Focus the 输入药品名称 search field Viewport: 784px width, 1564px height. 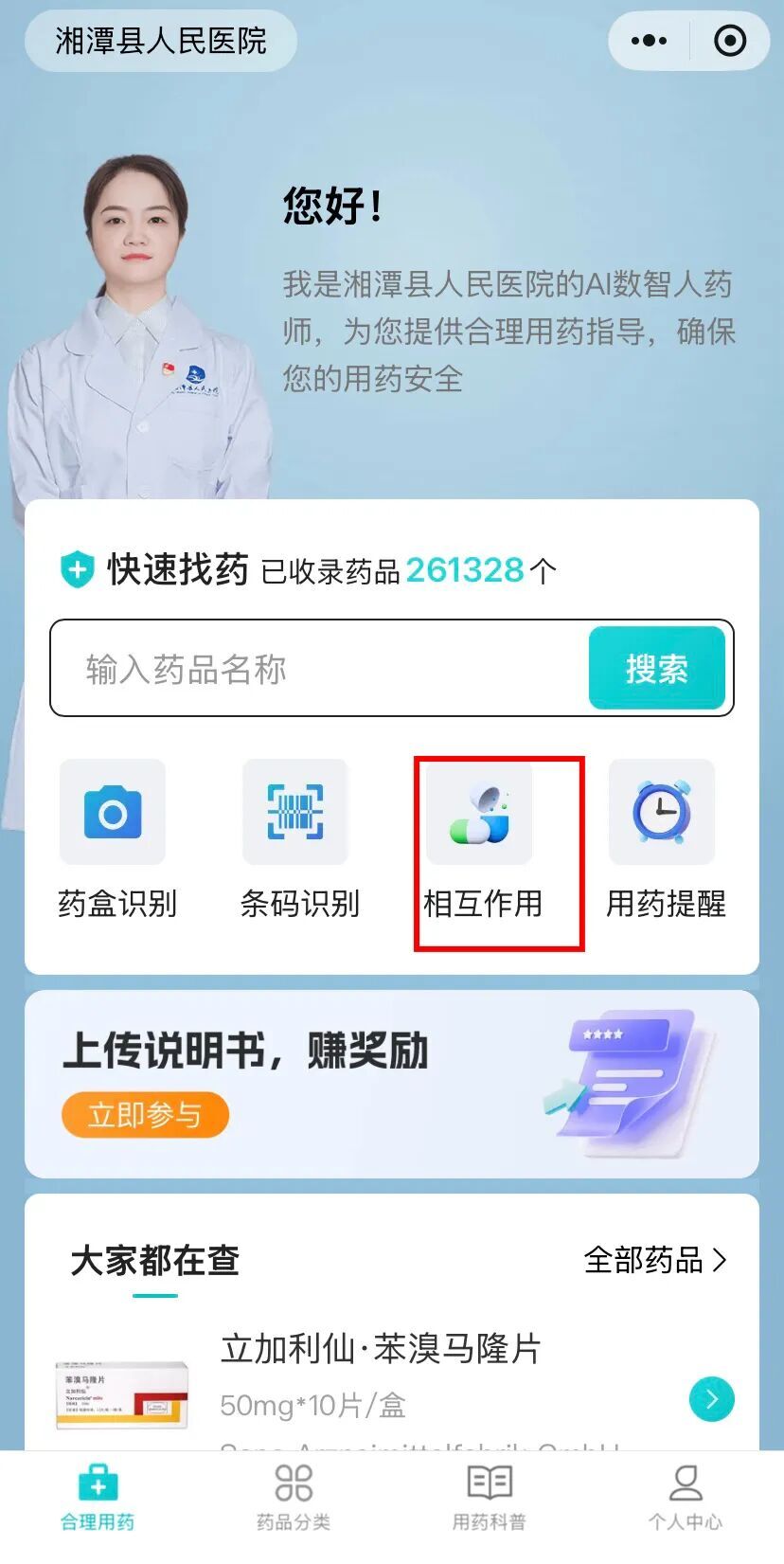(322, 669)
